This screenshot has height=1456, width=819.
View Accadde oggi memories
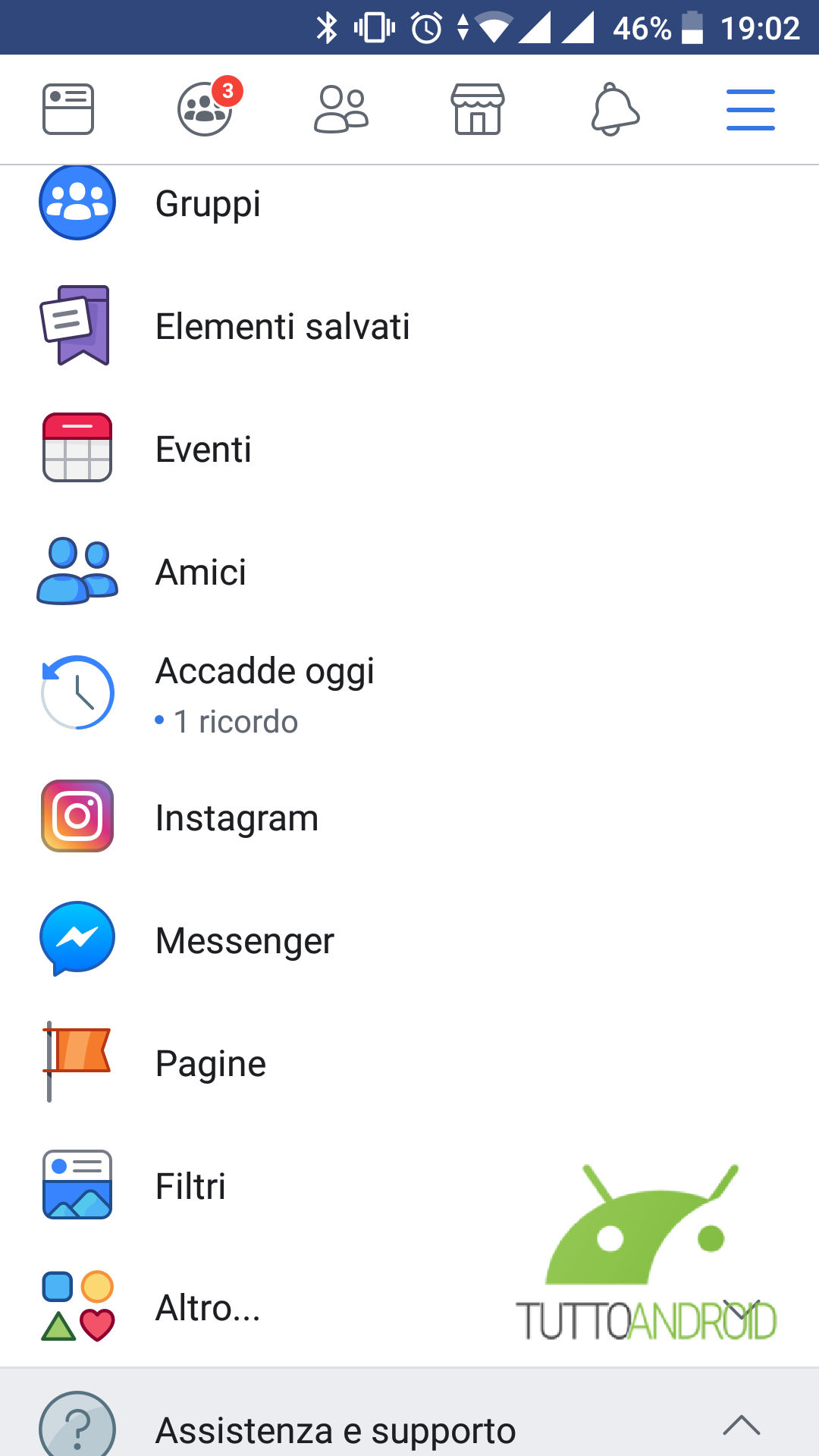pos(409,695)
